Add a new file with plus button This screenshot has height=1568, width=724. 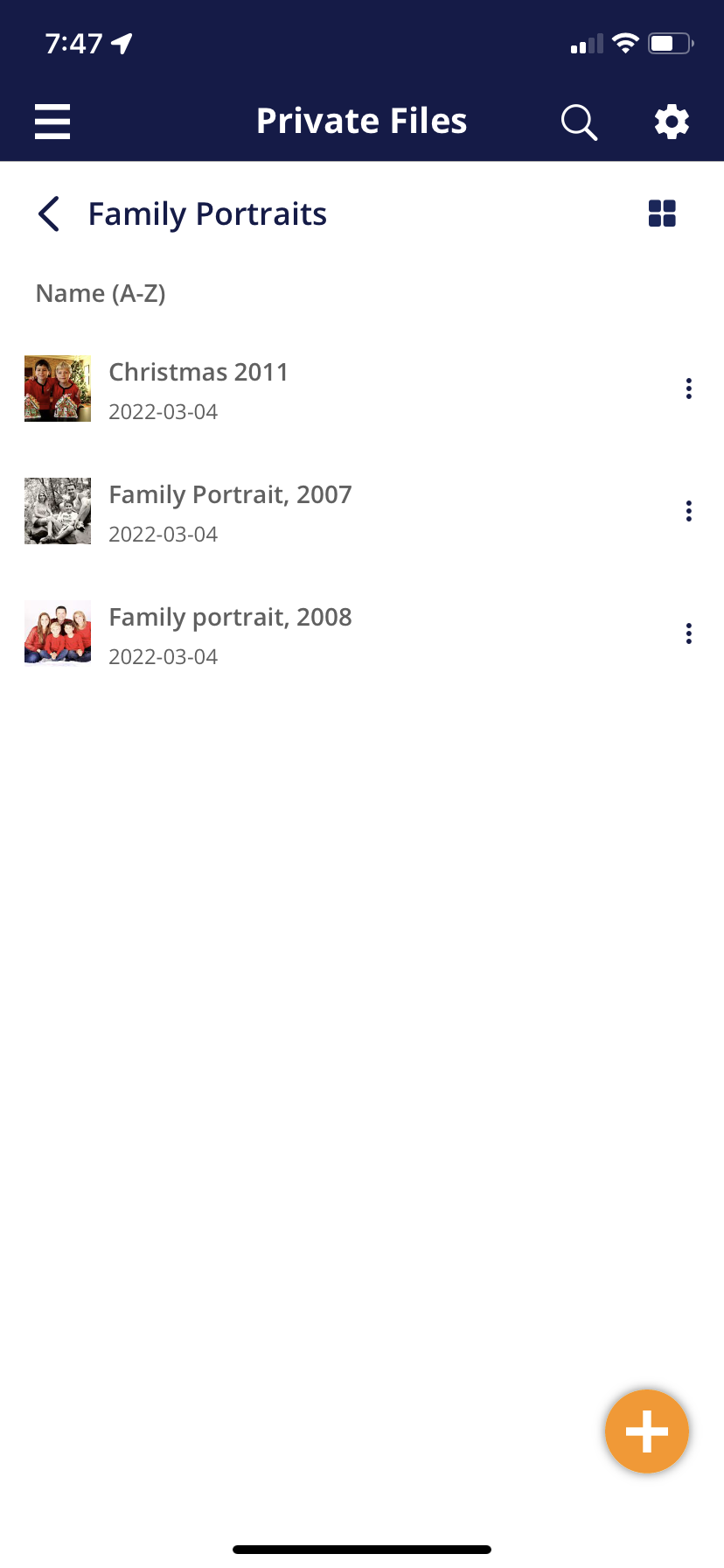[x=647, y=1431]
